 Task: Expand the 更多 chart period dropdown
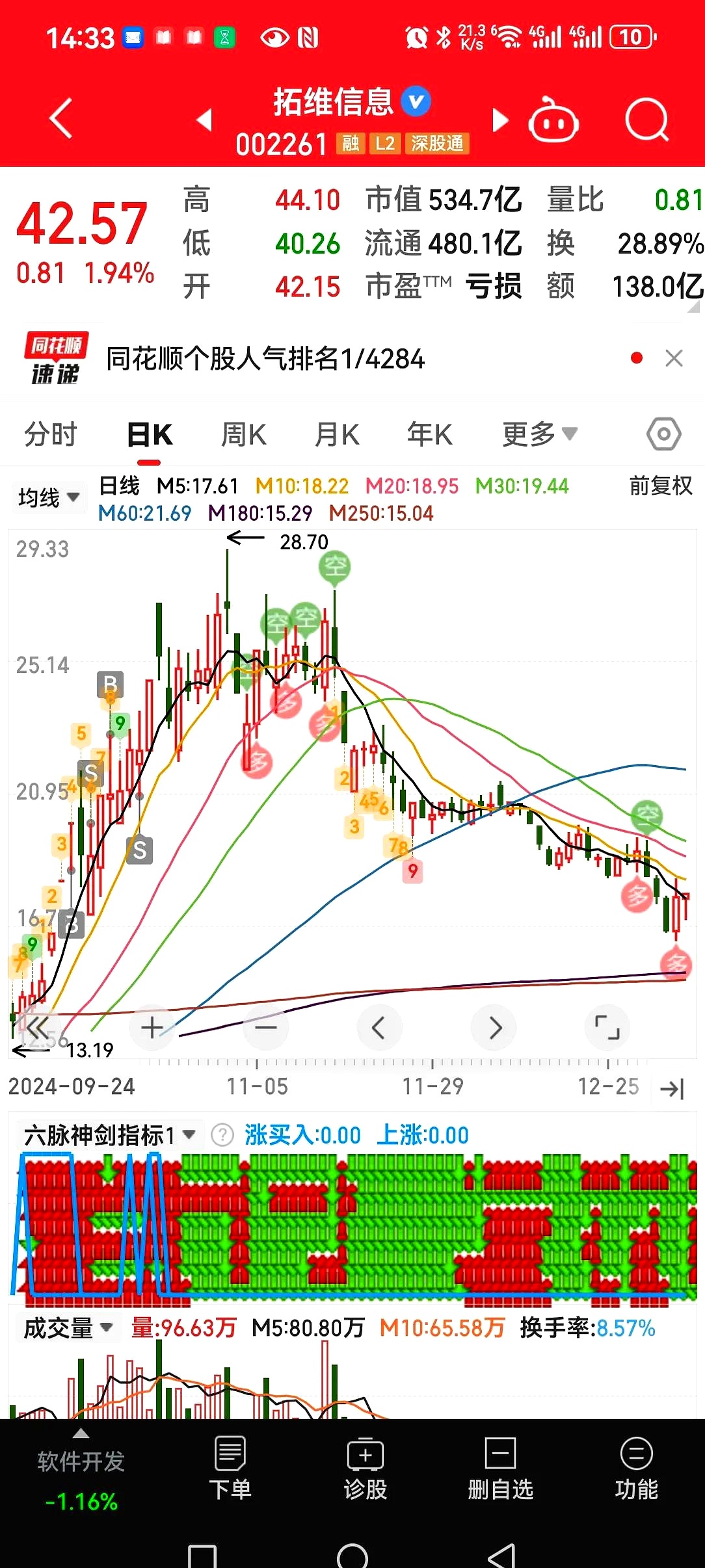pyautogui.click(x=539, y=434)
